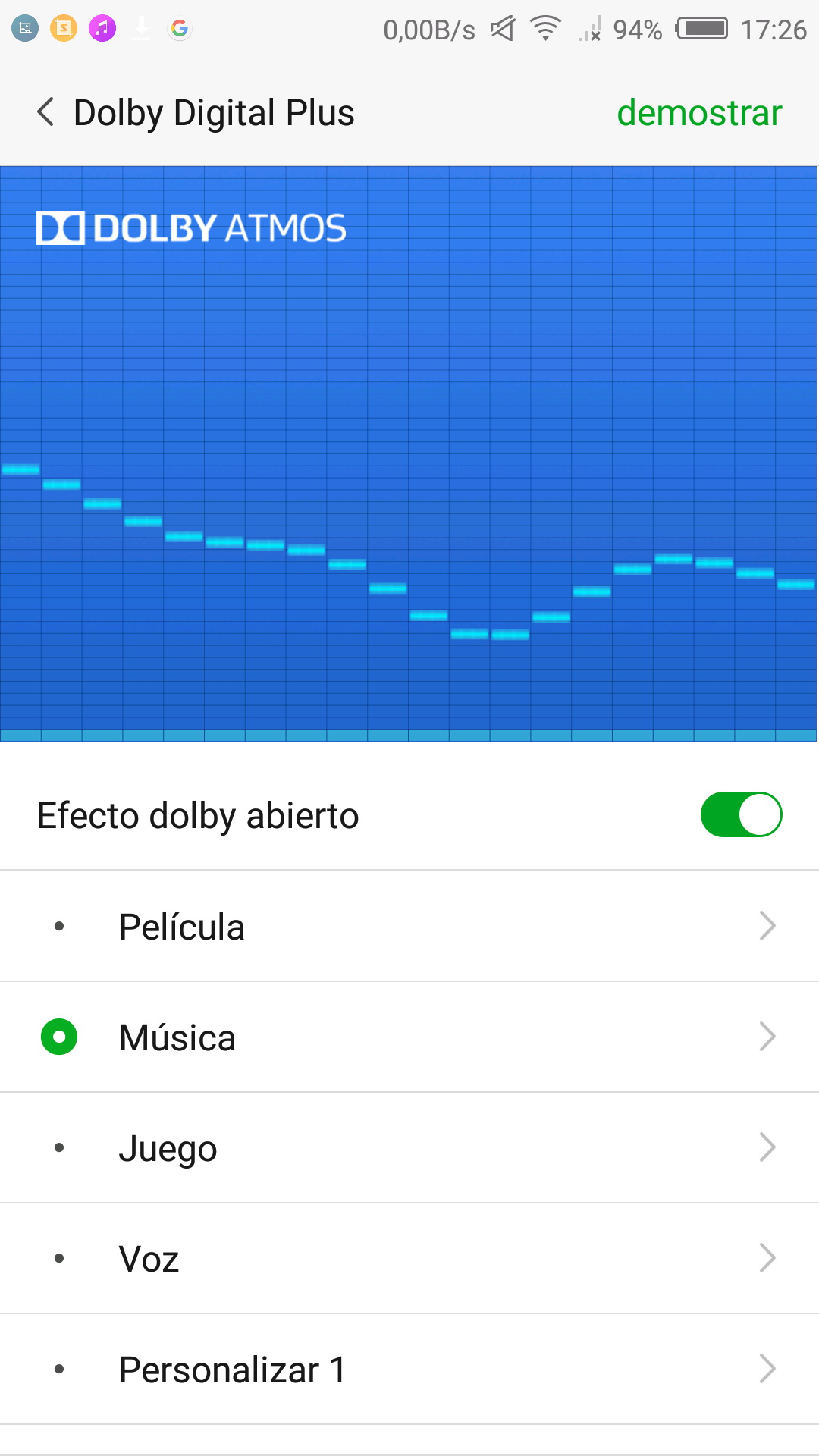Choose the Juego sound profile
819x1456 pixels.
pyautogui.click(x=168, y=1148)
